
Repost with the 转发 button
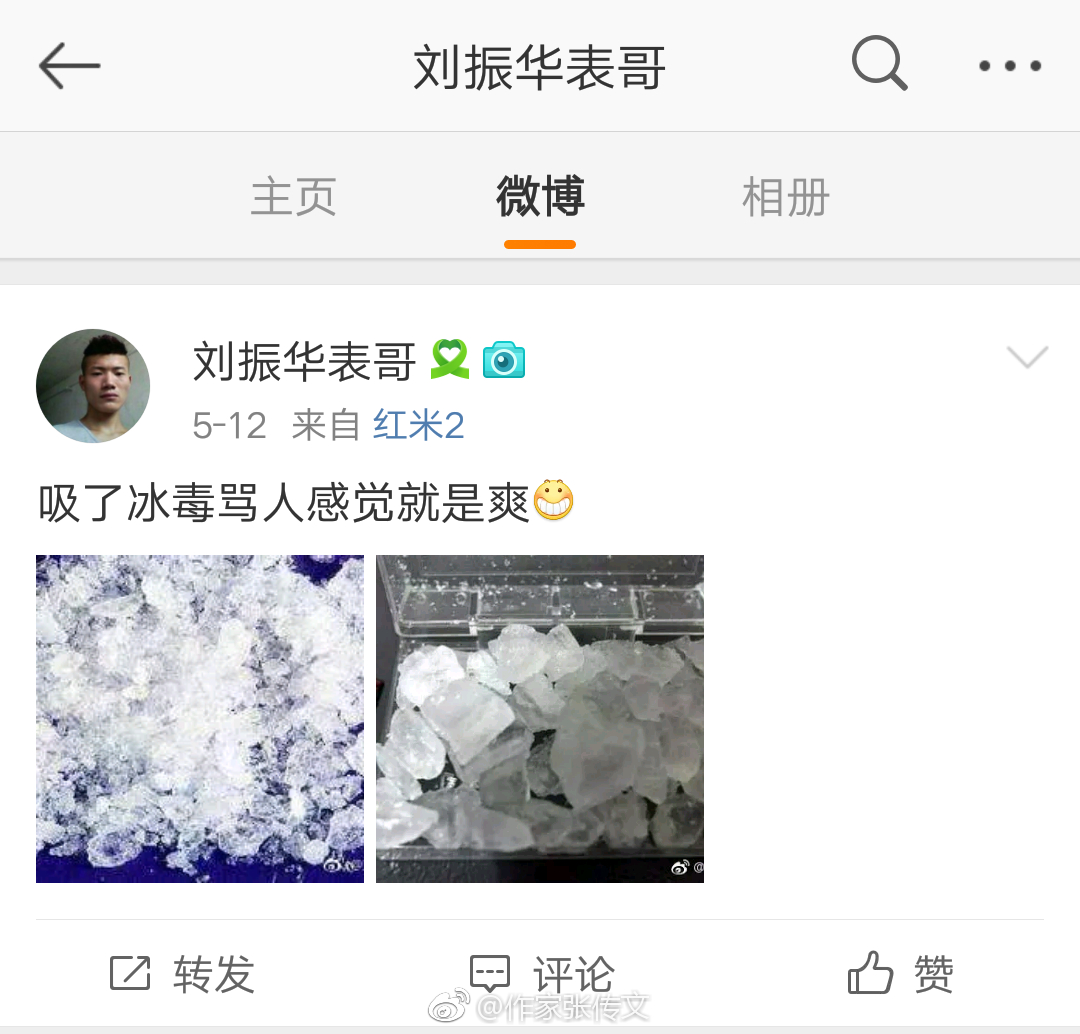point(183,974)
